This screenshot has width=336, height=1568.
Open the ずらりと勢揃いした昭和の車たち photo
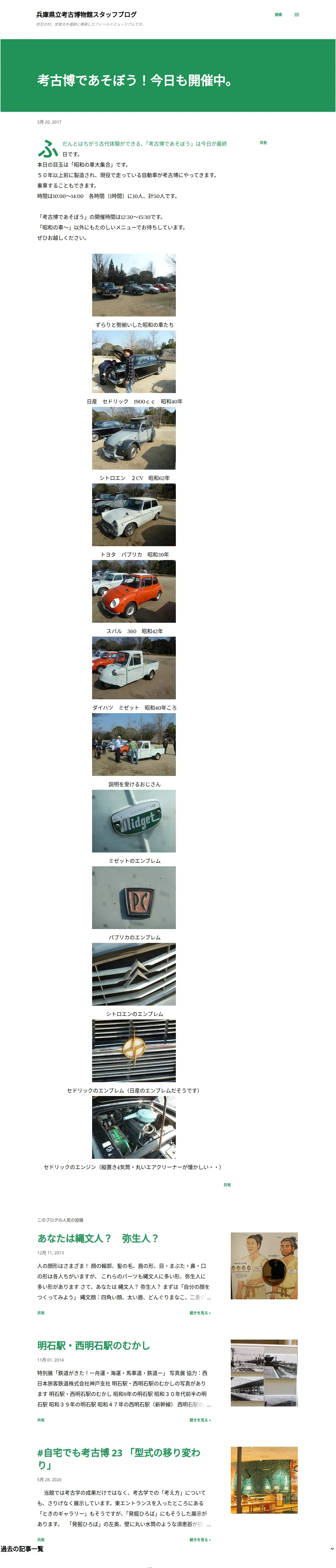click(133, 285)
